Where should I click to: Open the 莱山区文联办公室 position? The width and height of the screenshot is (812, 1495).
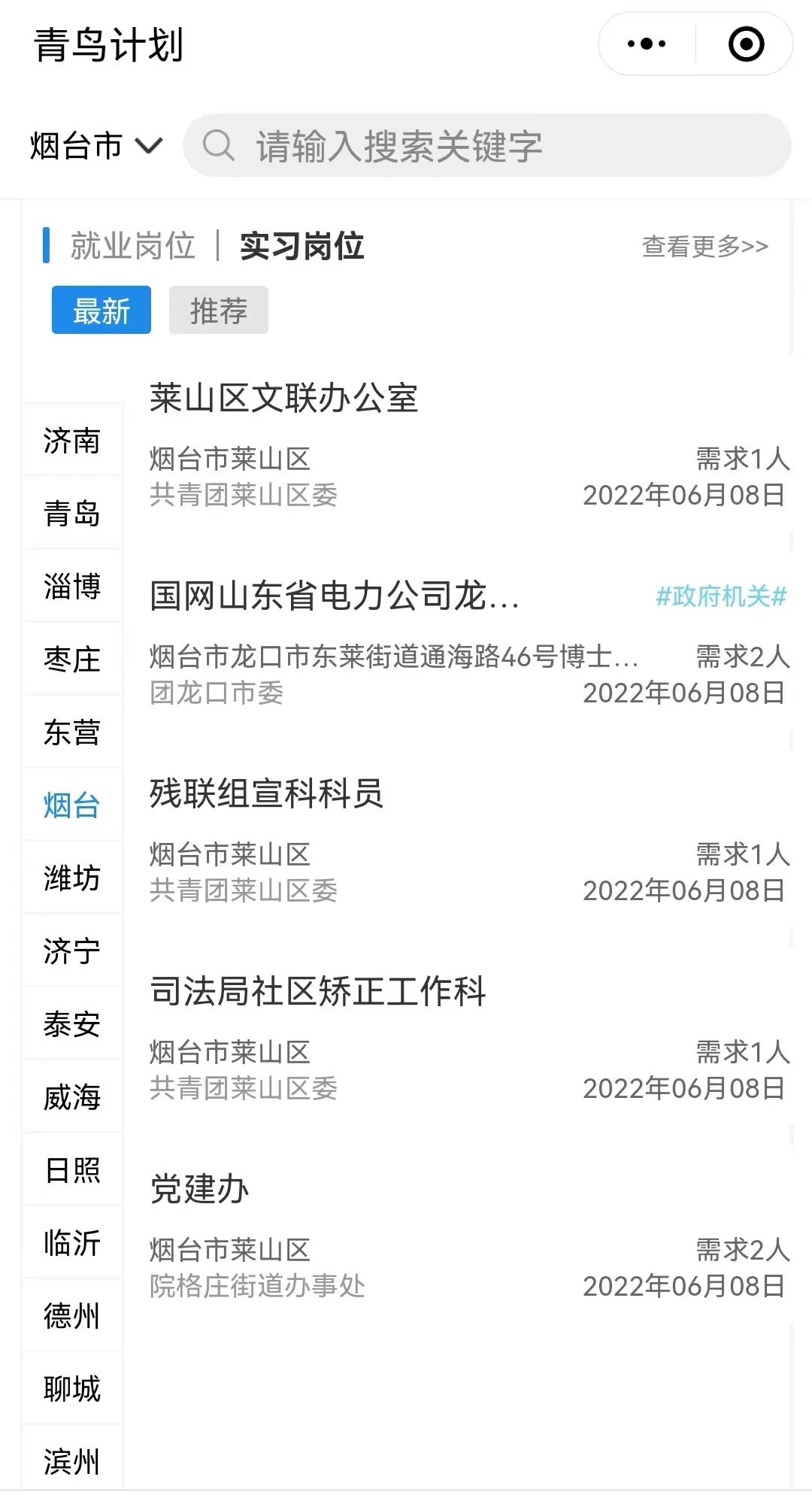pyautogui.click(x=283, y=398)
